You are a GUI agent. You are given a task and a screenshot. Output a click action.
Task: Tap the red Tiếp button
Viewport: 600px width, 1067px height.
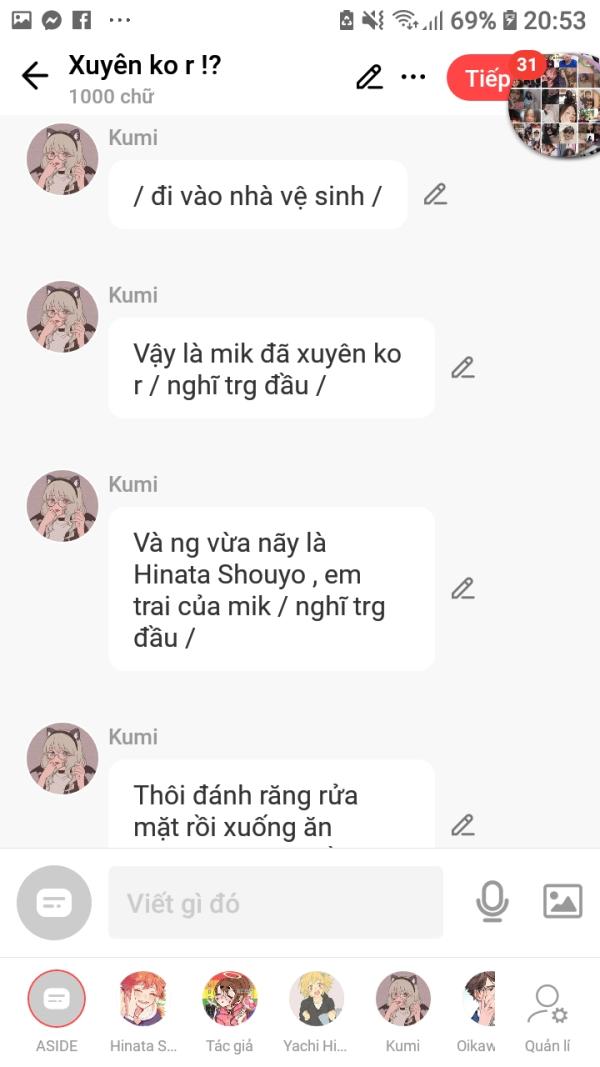483,78
